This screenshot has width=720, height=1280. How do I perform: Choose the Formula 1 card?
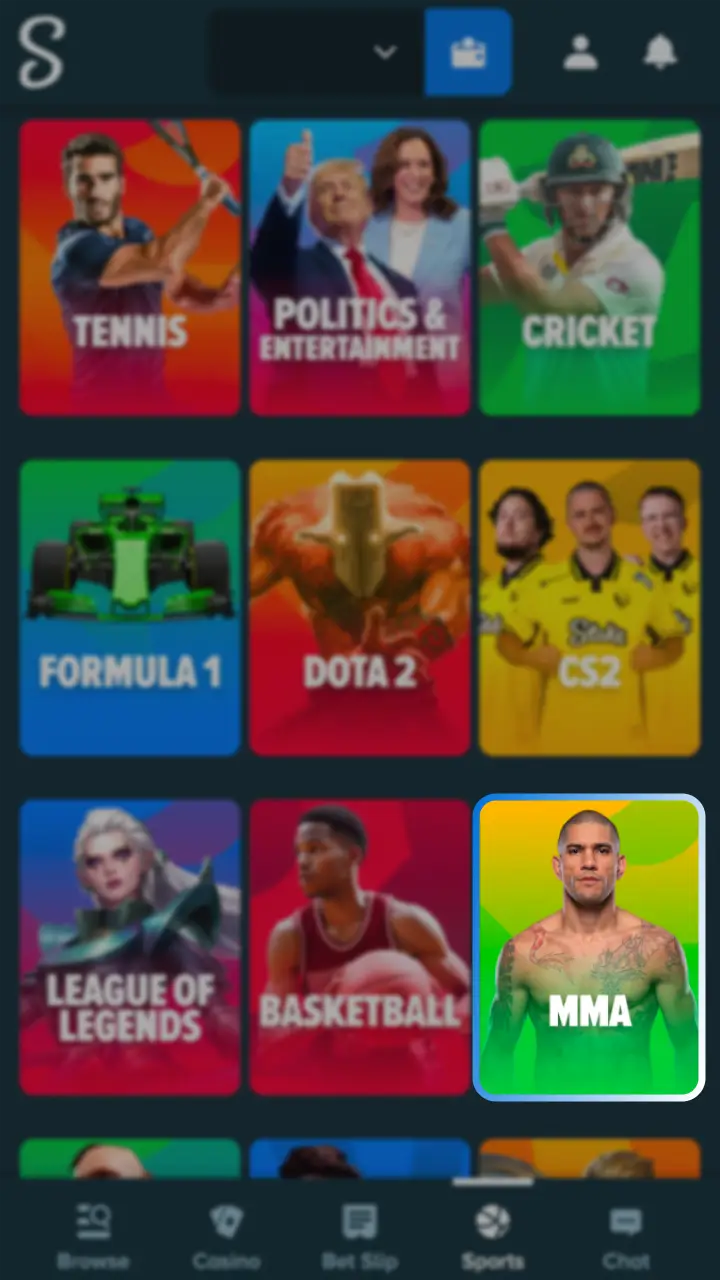coord(130,607)
